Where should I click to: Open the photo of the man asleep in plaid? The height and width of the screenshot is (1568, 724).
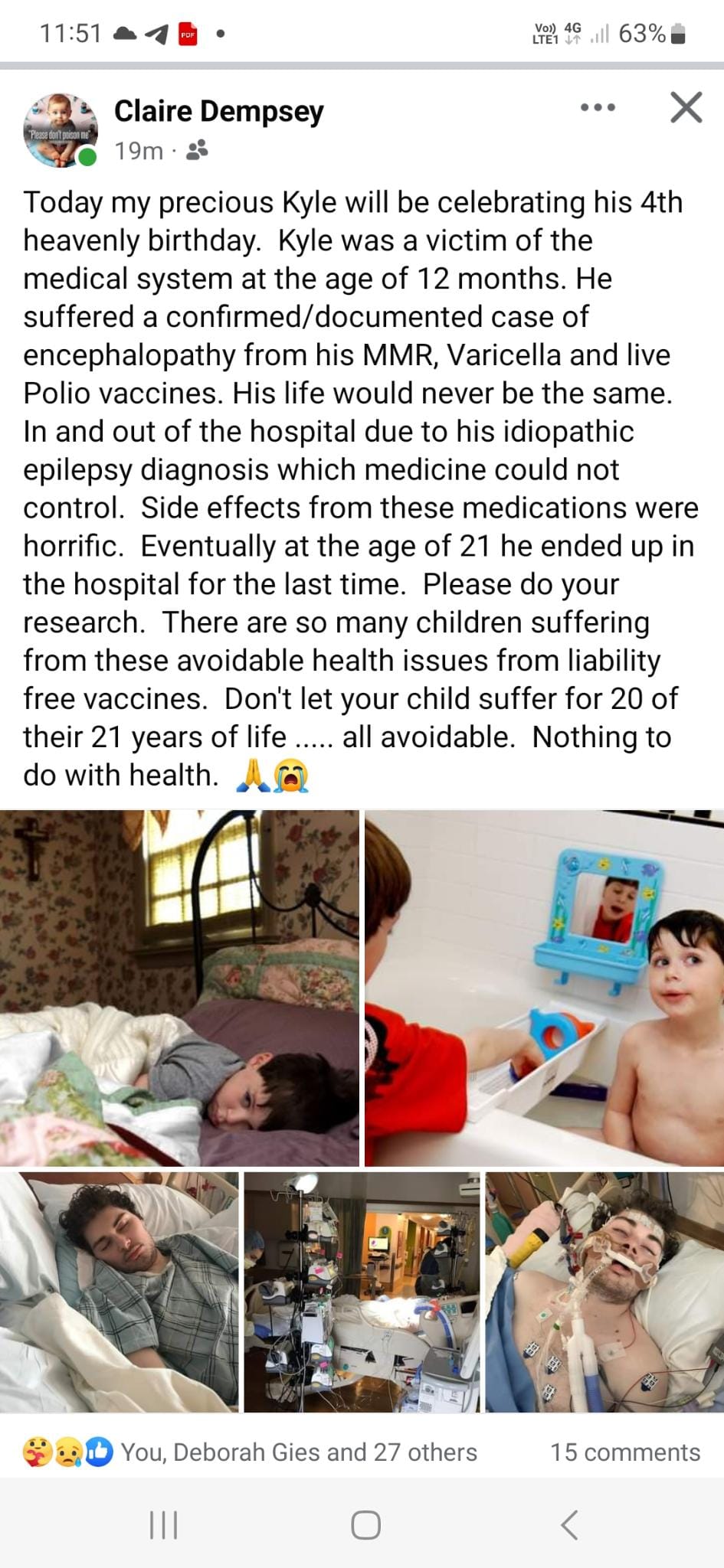pos(120,1292)
